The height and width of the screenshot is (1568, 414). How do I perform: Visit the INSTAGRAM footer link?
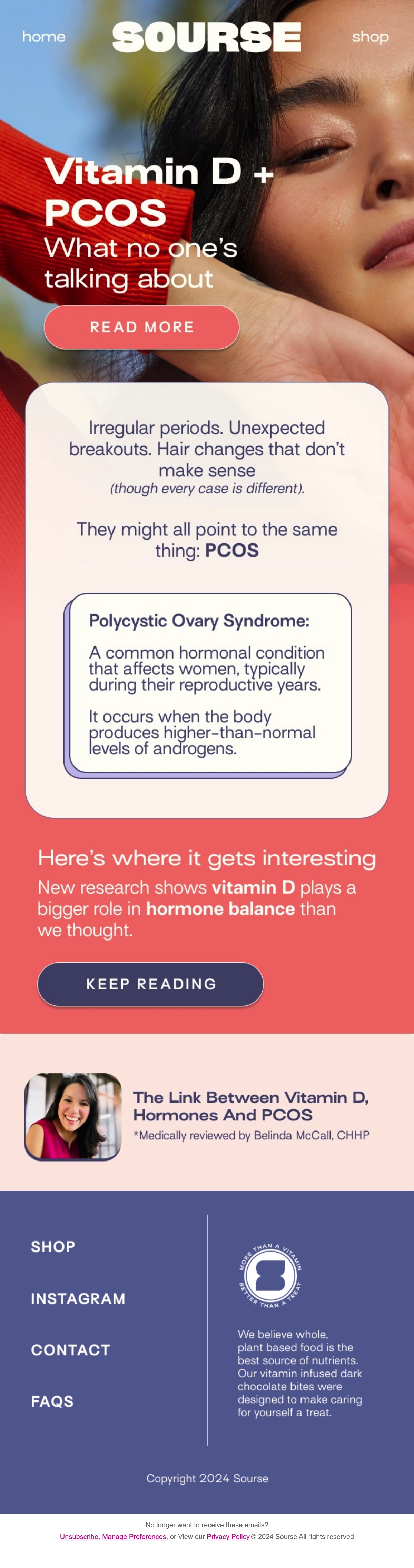coord(78,1298)
